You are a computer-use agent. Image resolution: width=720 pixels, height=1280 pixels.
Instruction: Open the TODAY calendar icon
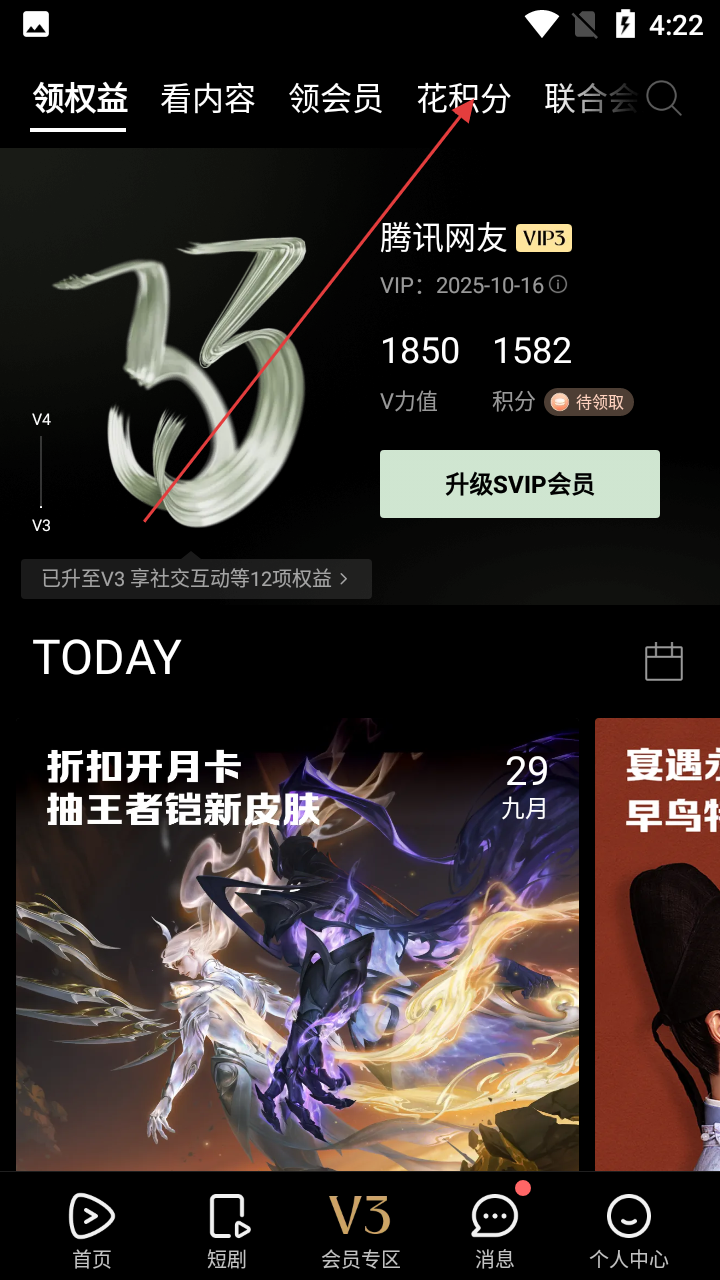(664, 661)
